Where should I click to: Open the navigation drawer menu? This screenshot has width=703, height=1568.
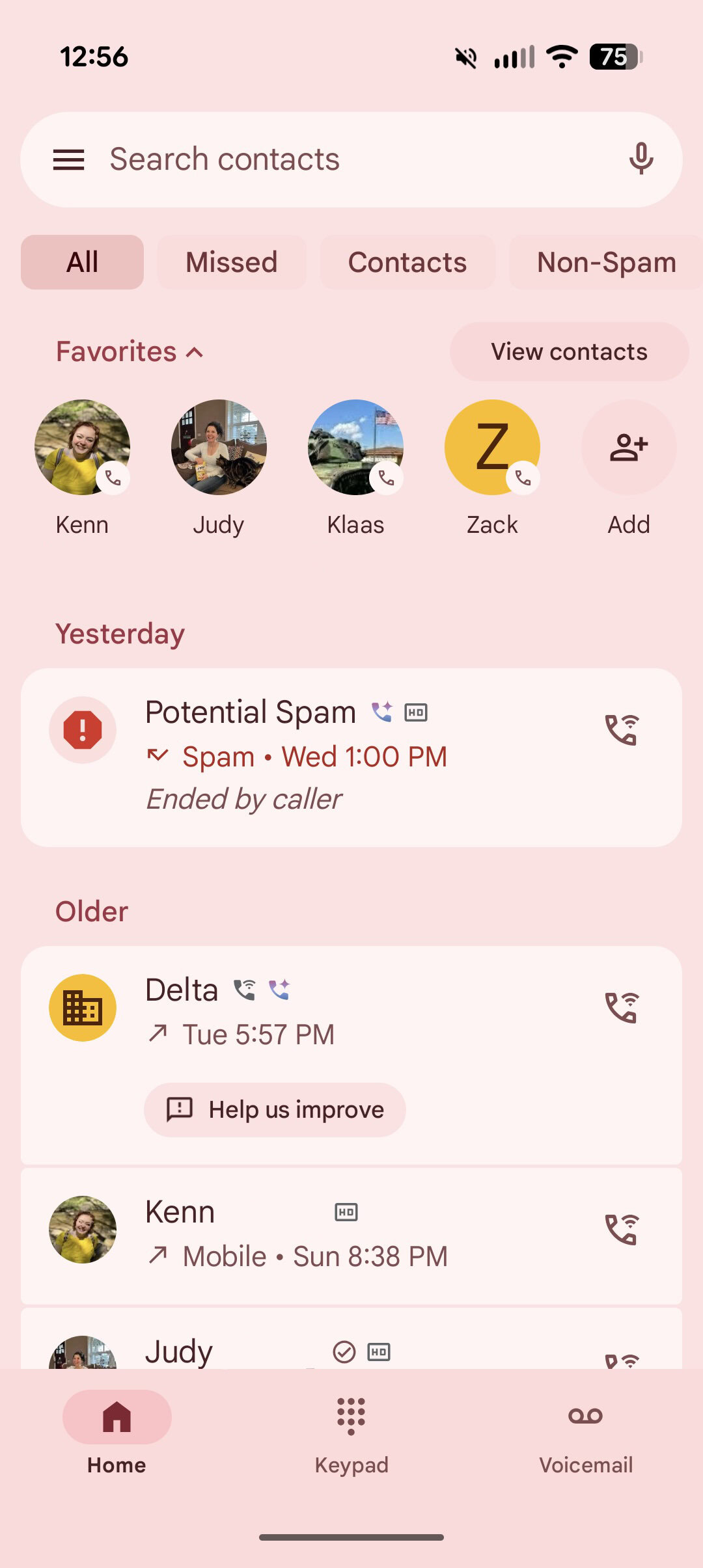pyautogui.click(x=68, y=159)
